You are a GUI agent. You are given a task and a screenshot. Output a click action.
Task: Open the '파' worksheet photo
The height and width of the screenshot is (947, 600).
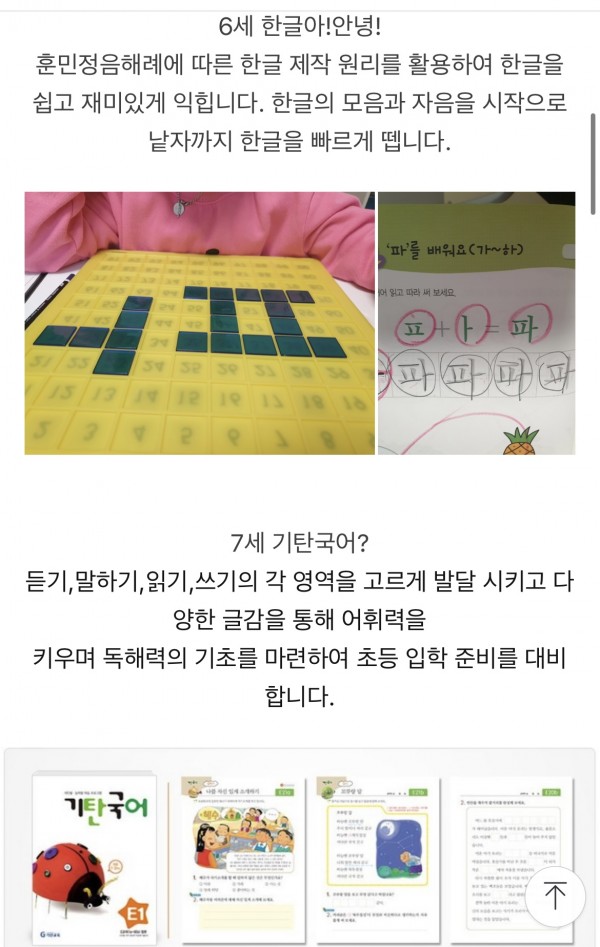point(476,323)
